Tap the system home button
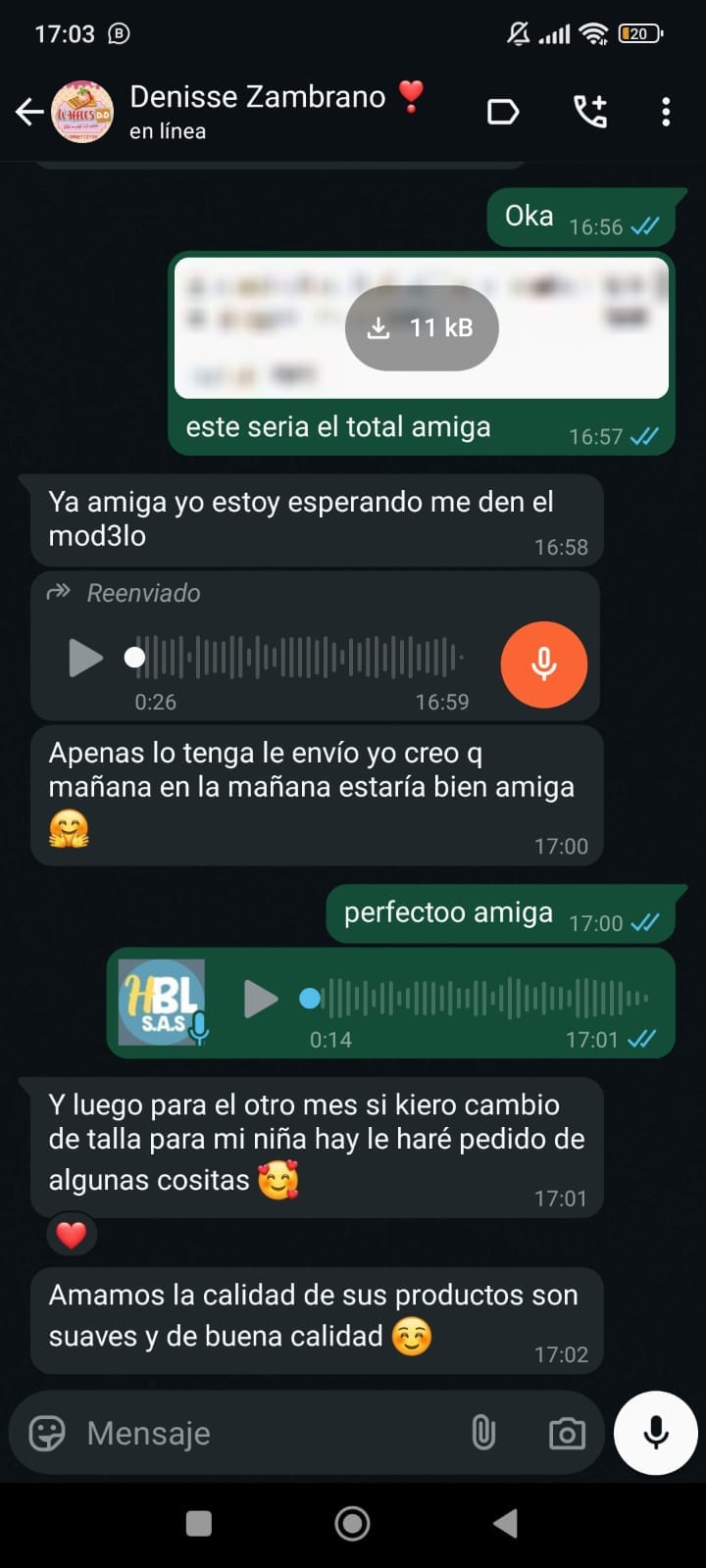The width and height of the screenshot is (706, 1568). click(x=352, y=1523)
